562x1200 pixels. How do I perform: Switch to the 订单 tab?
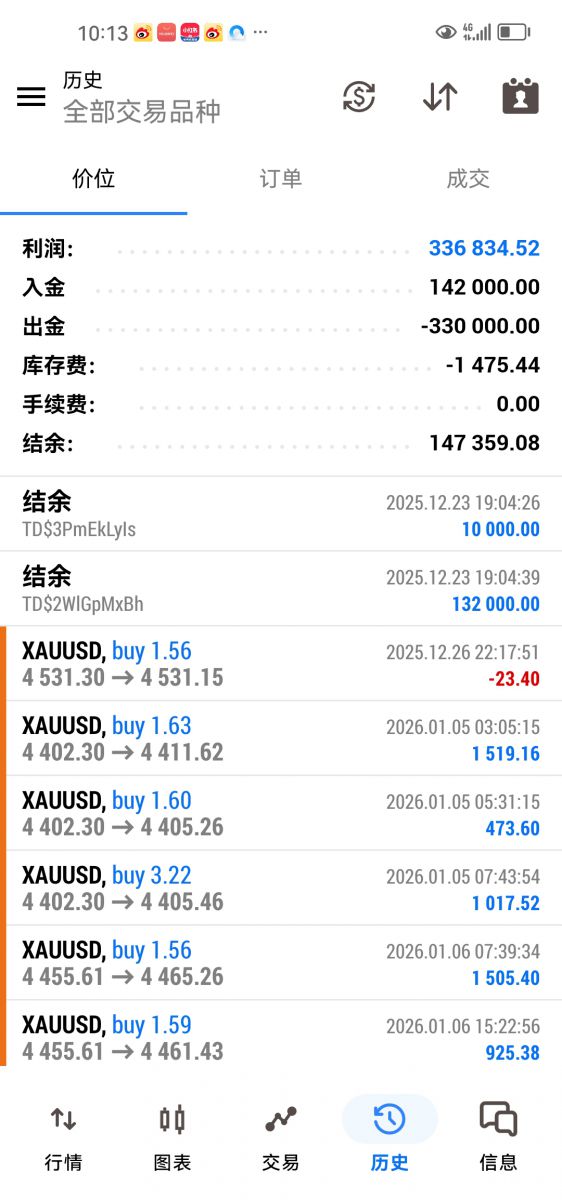(281, 179)
